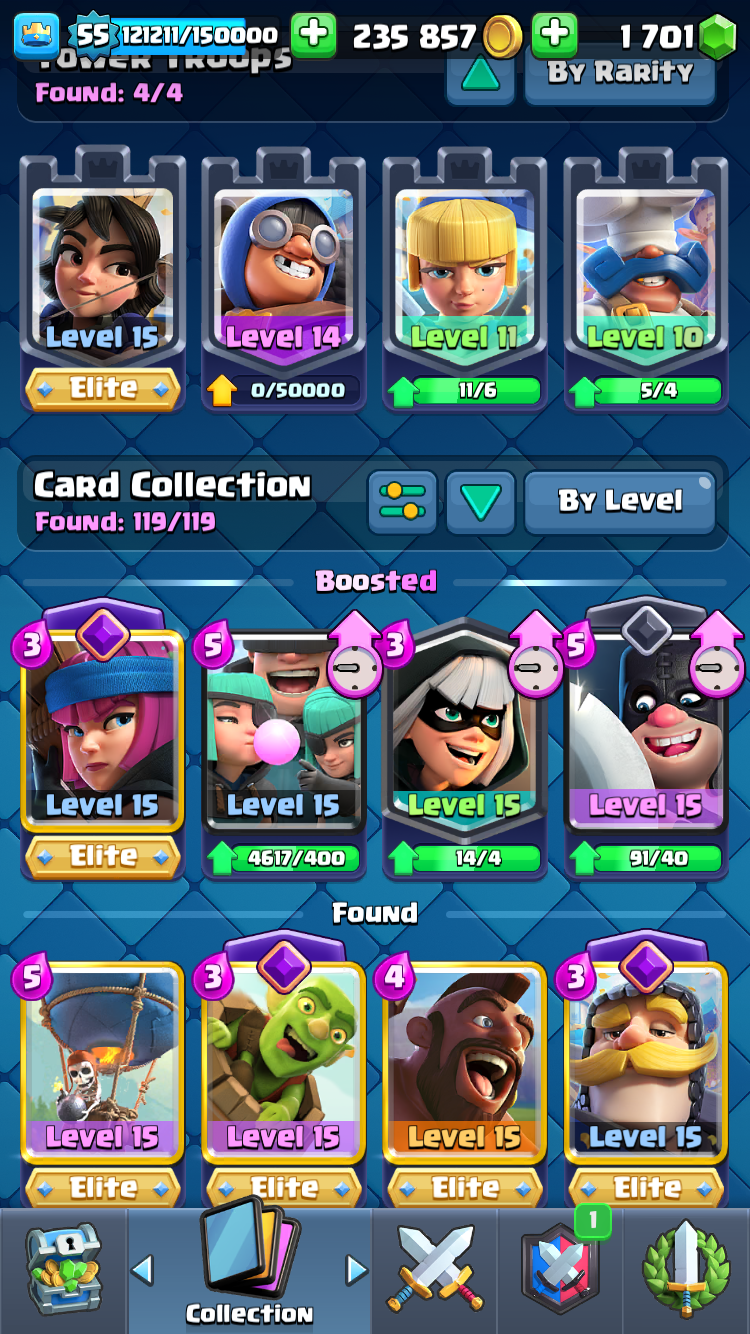
Task: Change Tower Troops sorting from By Rarity
Action: tap(620, 72)
